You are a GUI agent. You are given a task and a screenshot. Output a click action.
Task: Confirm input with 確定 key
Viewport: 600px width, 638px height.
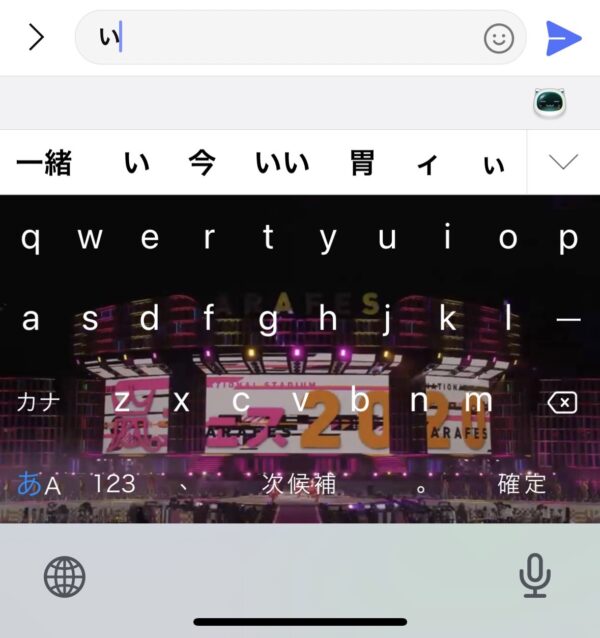tap(523, 484)
